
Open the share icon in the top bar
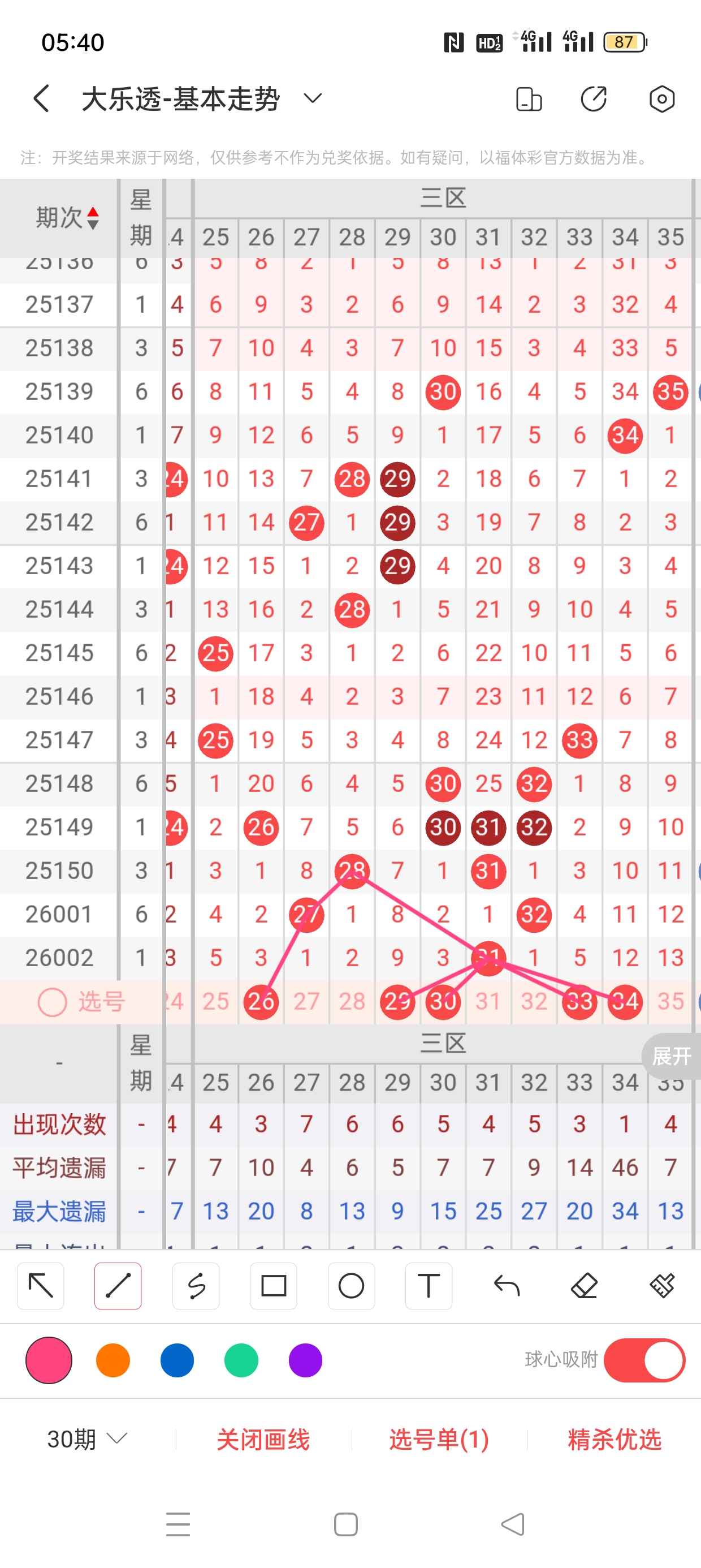point(593,98)
